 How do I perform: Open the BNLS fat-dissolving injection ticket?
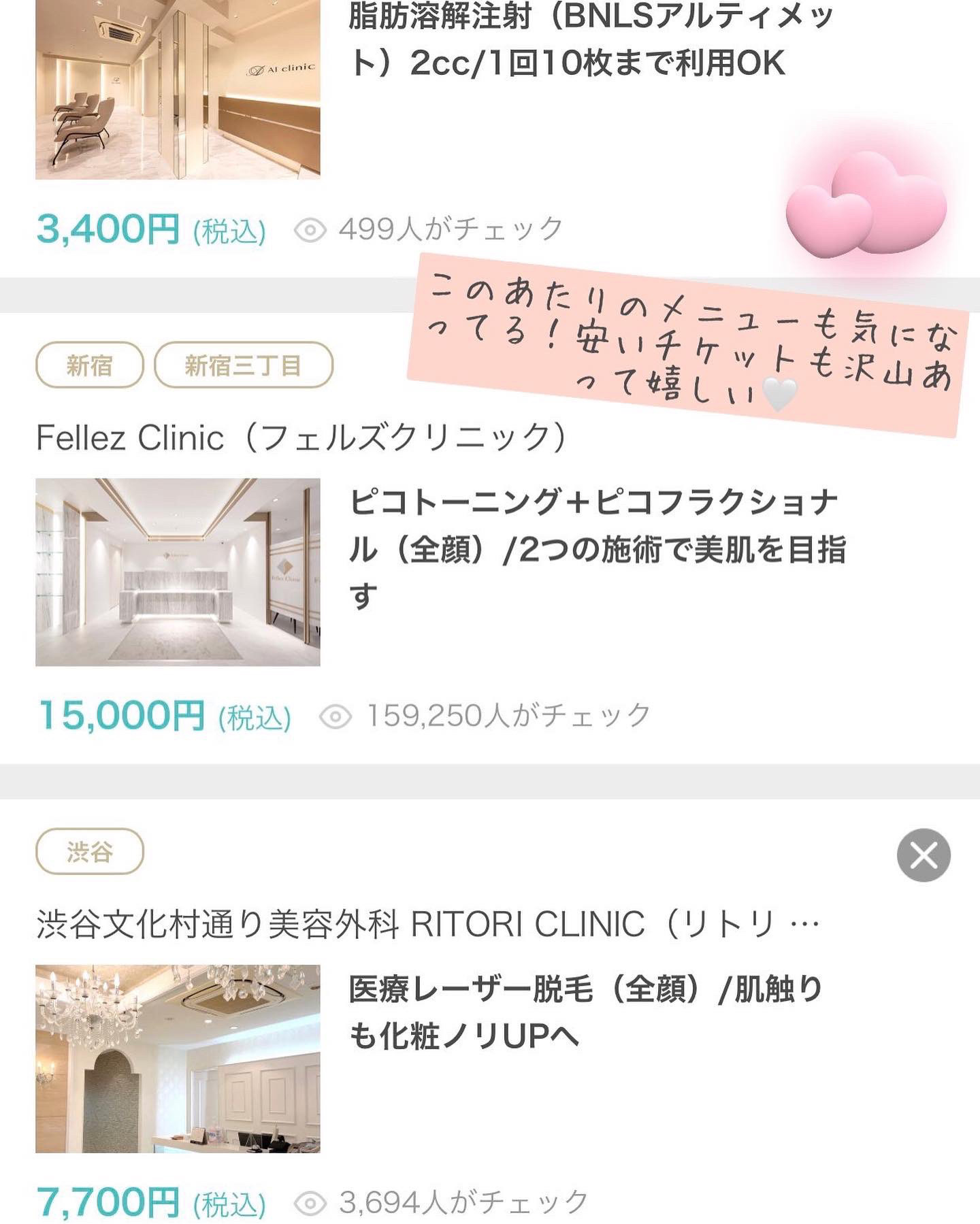coord(589,39)
